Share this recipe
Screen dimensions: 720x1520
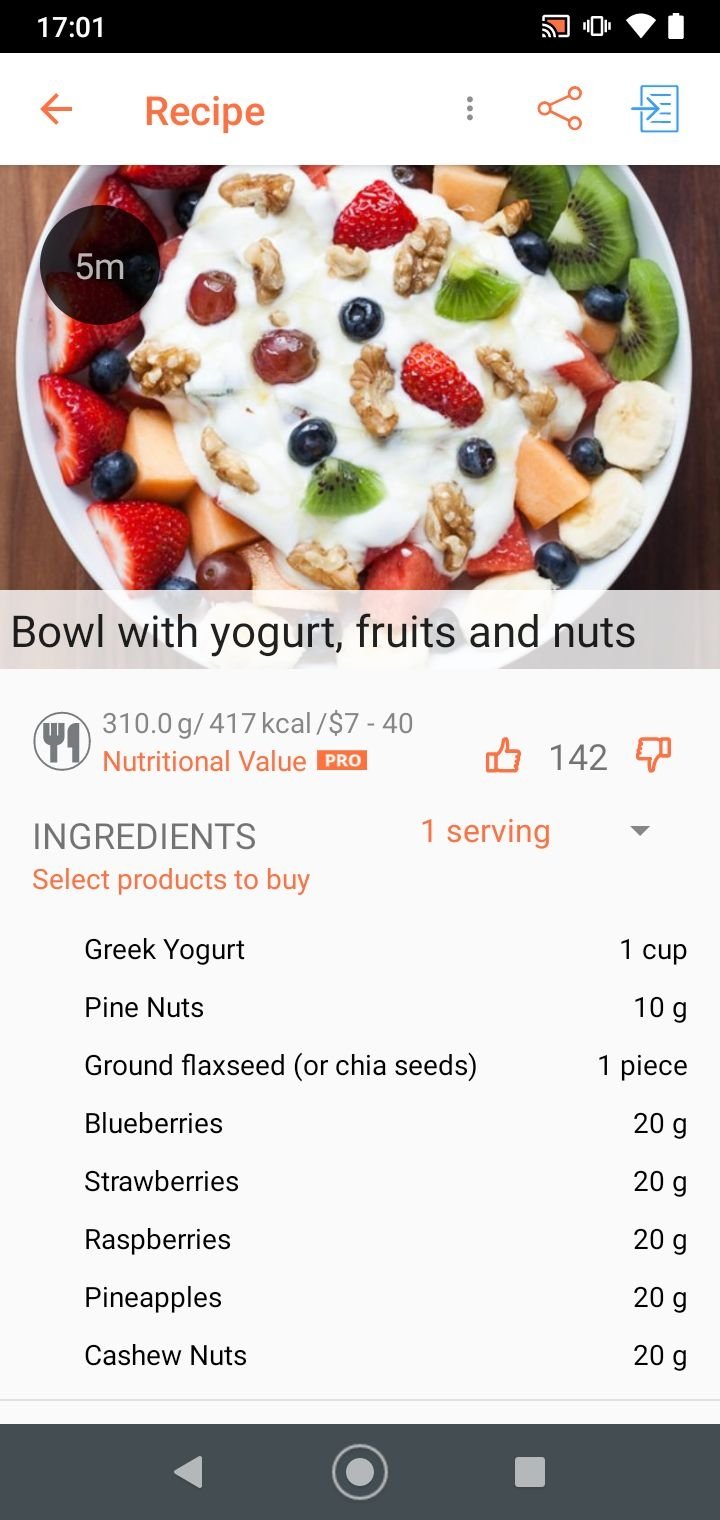(x=559, y=109)
